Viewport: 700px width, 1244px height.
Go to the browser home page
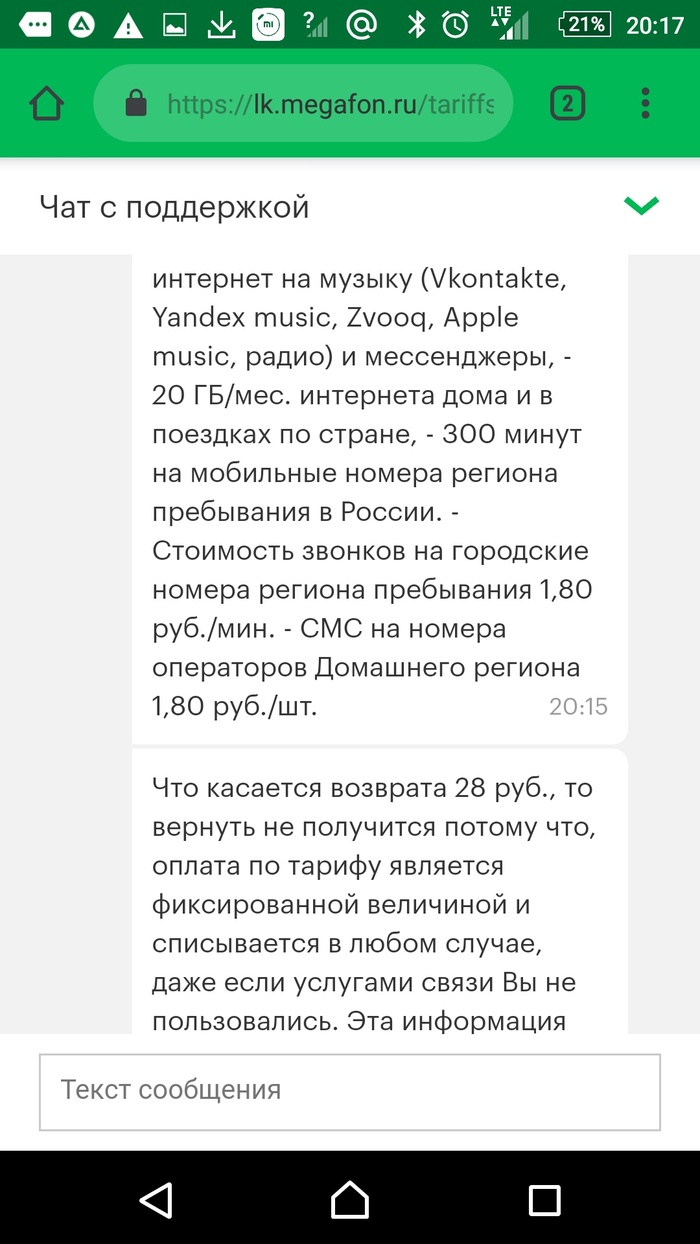click(48, 103)
